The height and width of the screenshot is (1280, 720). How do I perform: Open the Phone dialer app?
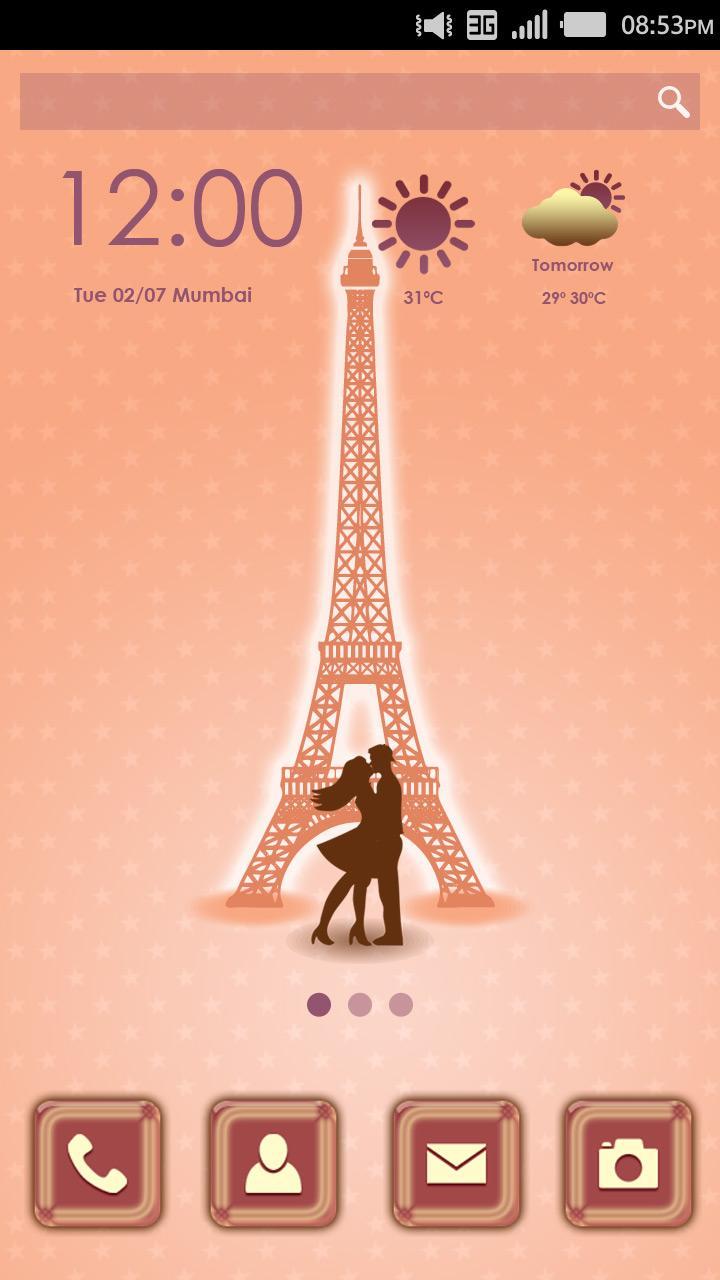click(x=97, y=1164)
